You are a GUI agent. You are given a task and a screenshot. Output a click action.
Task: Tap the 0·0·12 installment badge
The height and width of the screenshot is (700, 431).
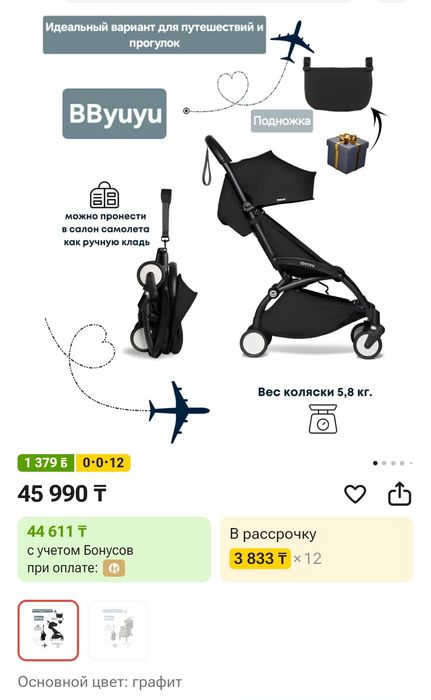point(103,462)
